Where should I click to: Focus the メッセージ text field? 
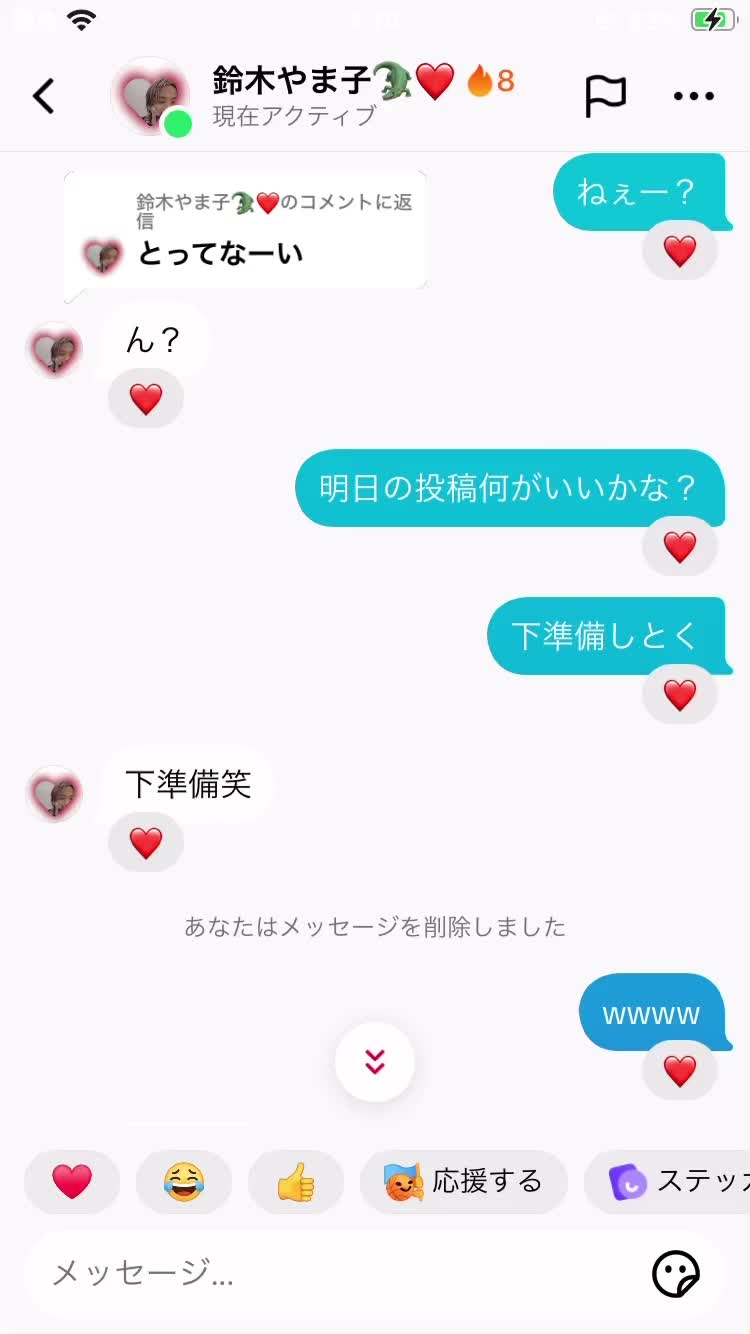point(330,1273)
